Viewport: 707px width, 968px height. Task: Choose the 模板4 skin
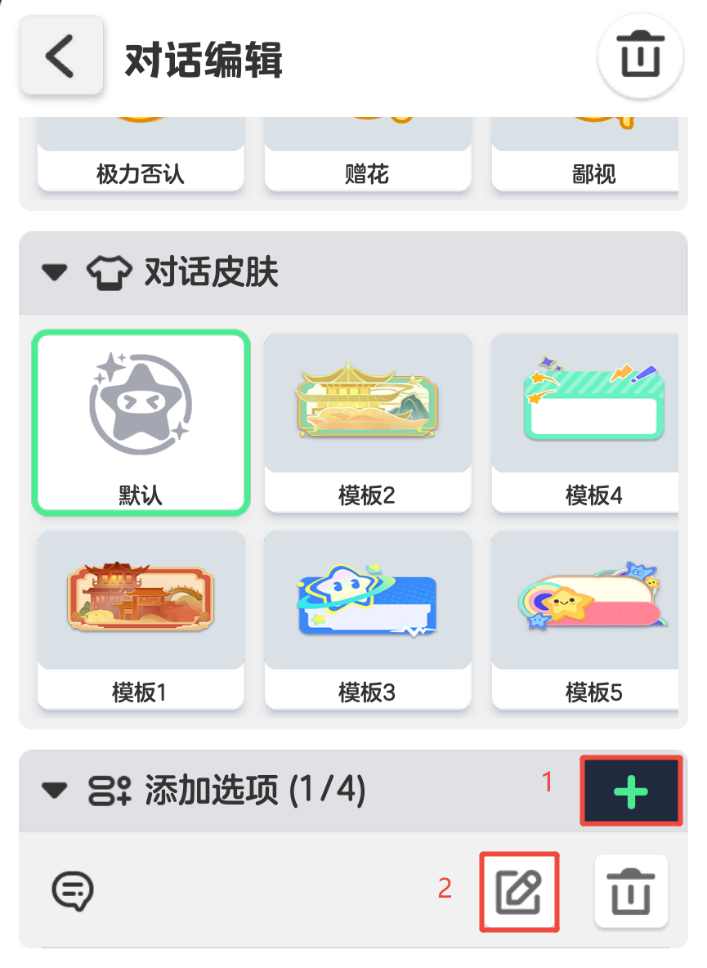pos(592,424)
